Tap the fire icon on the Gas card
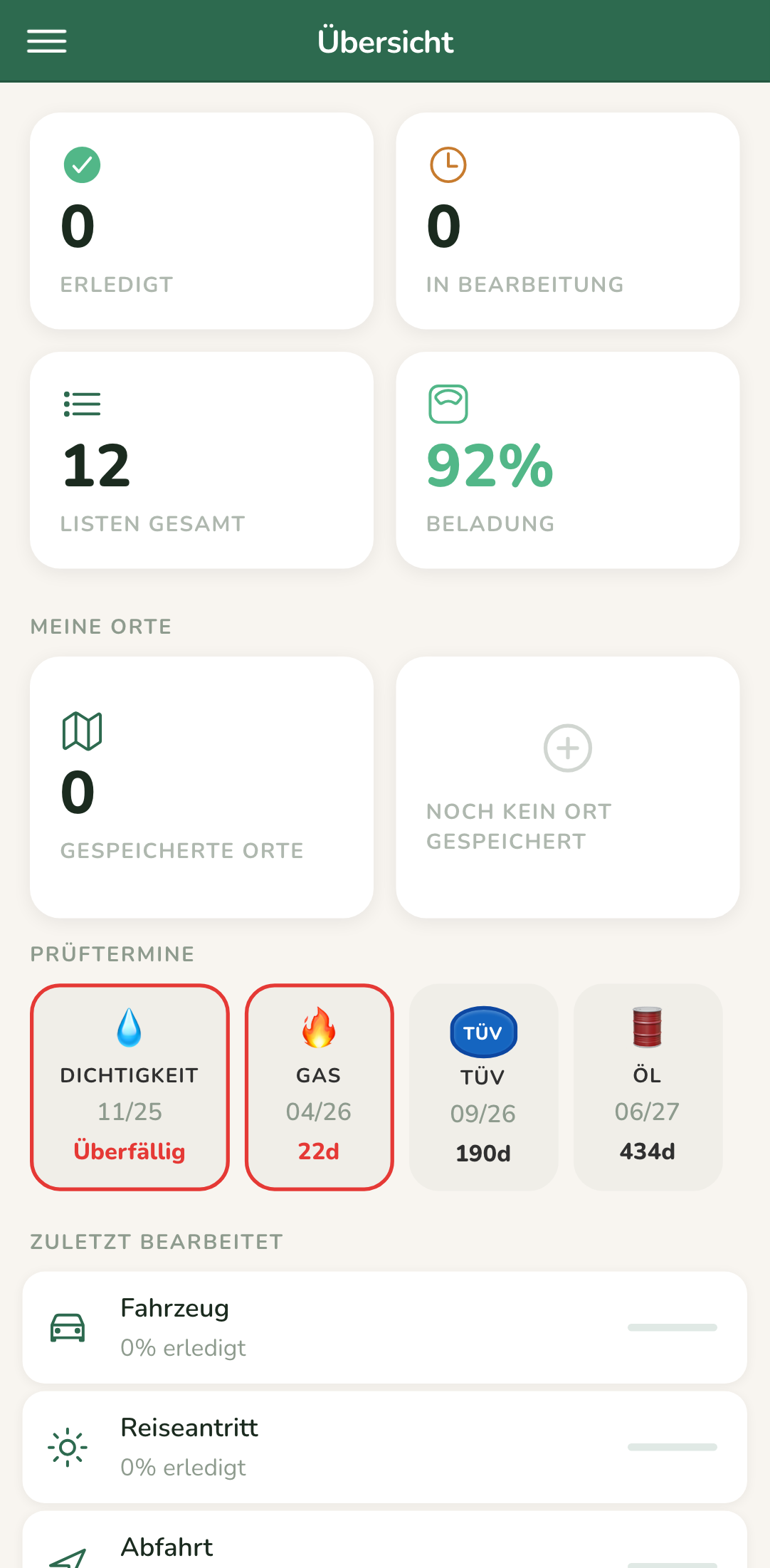Screen dimensions: 770x1568 [318, 1027]
